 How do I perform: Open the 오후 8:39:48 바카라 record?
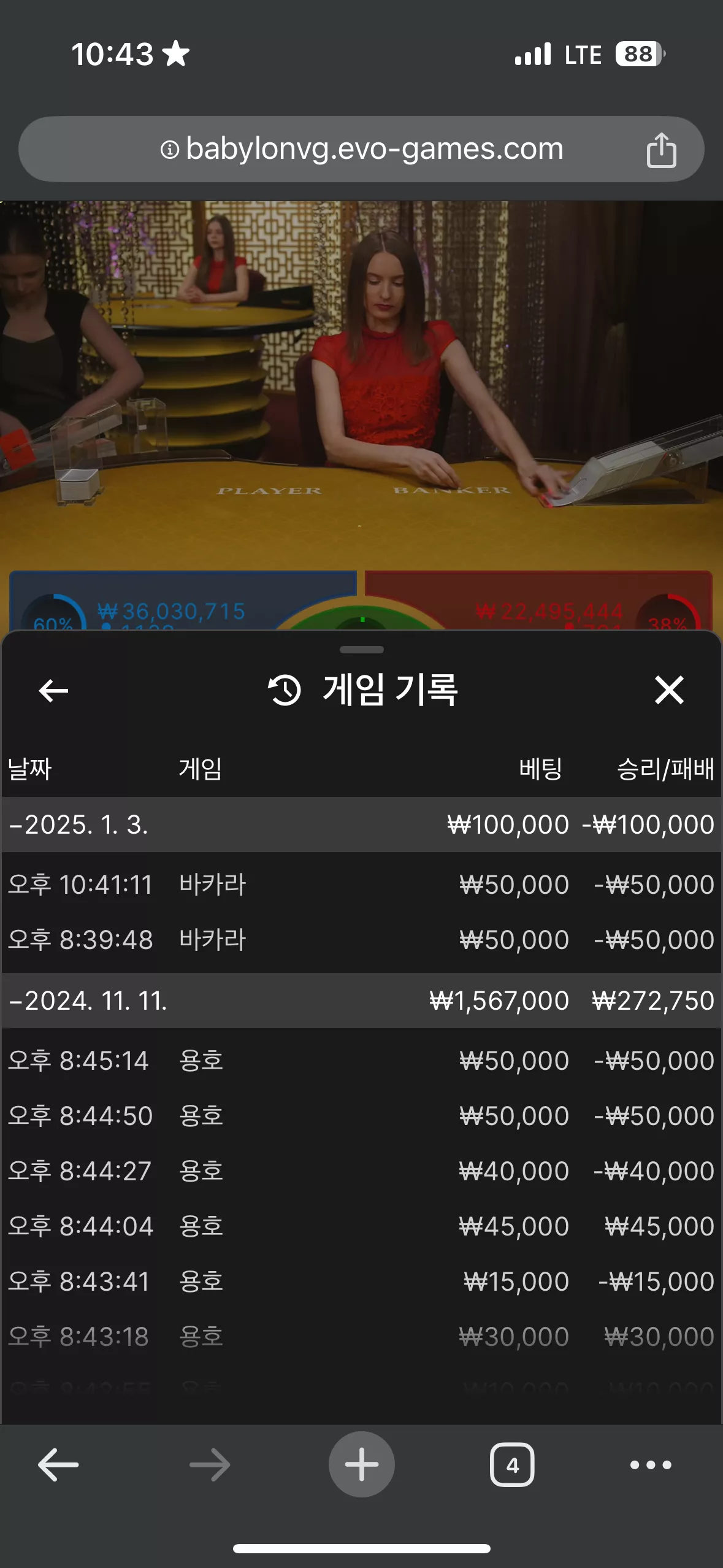[x=361, y=940]
